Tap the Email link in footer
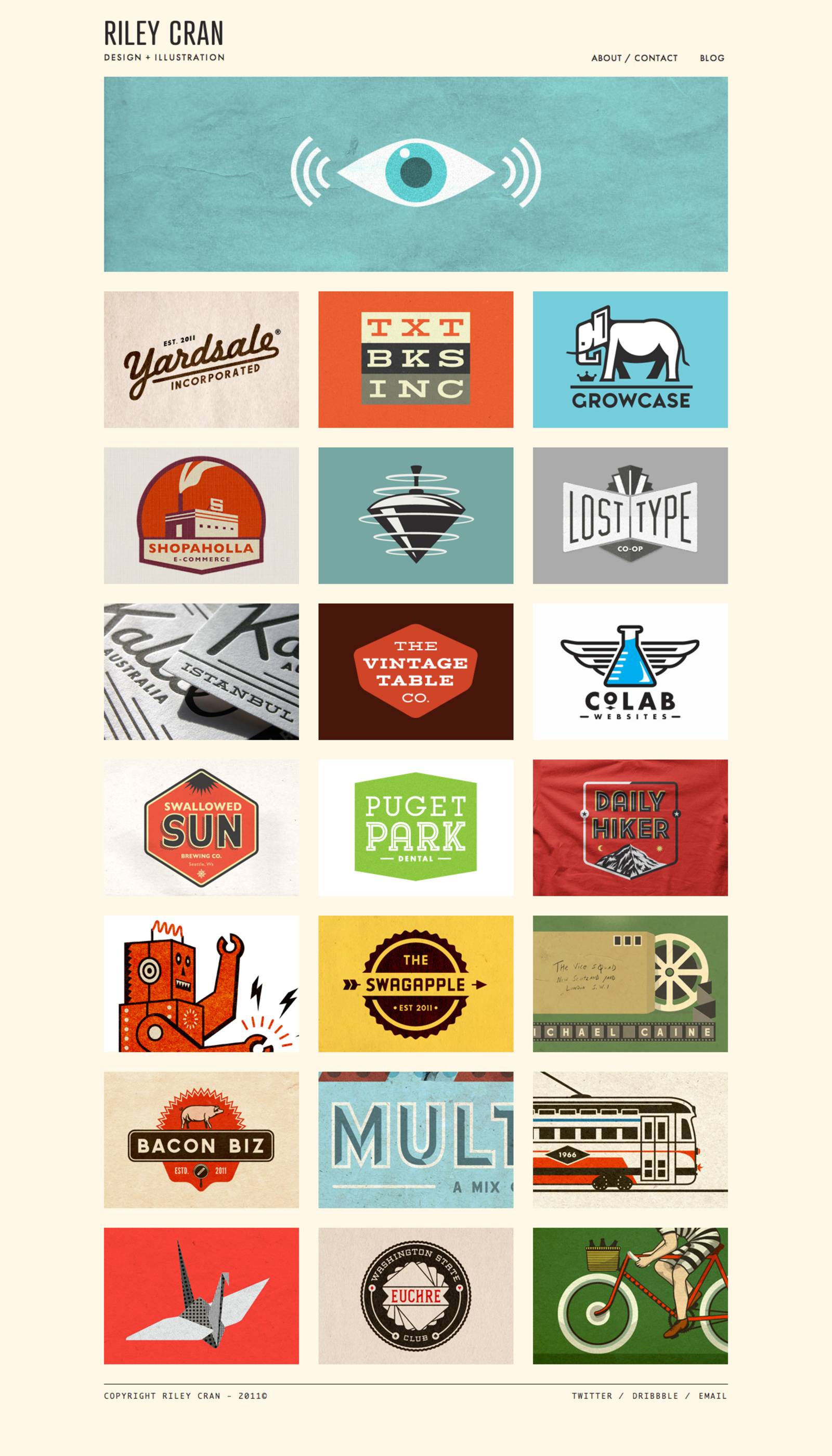Image resolution: width=832 pixels, height=1456 pixels. point(712,1396)
